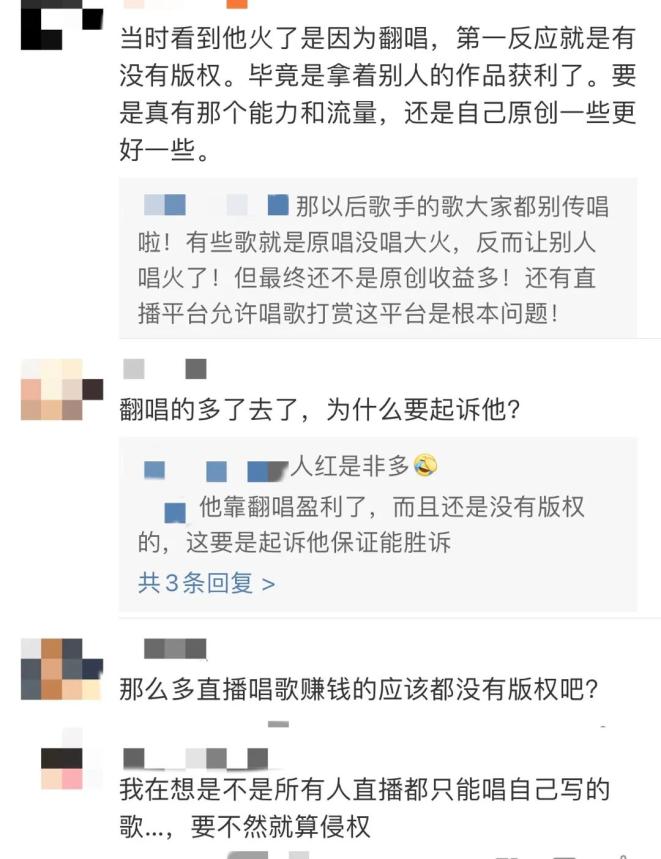Open avatar of commenter asking 为什么要起诉他
Viewport: 661px width, 859px height.
[x=62, y=389]
